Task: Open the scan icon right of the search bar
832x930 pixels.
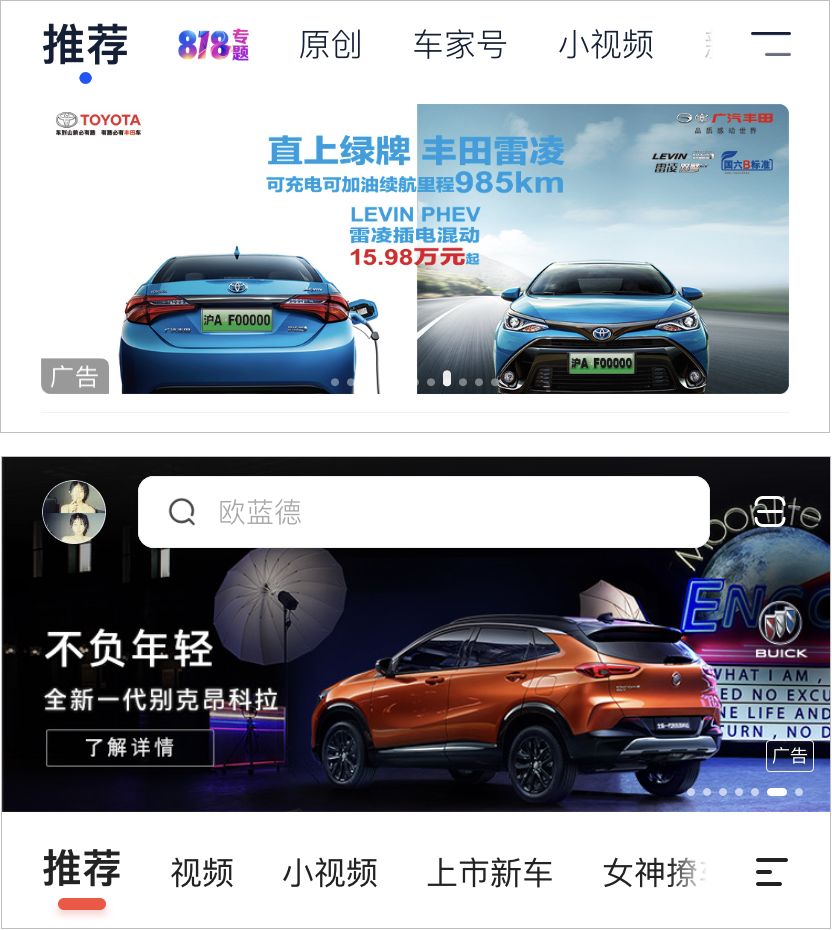Action: pos(769,511)
